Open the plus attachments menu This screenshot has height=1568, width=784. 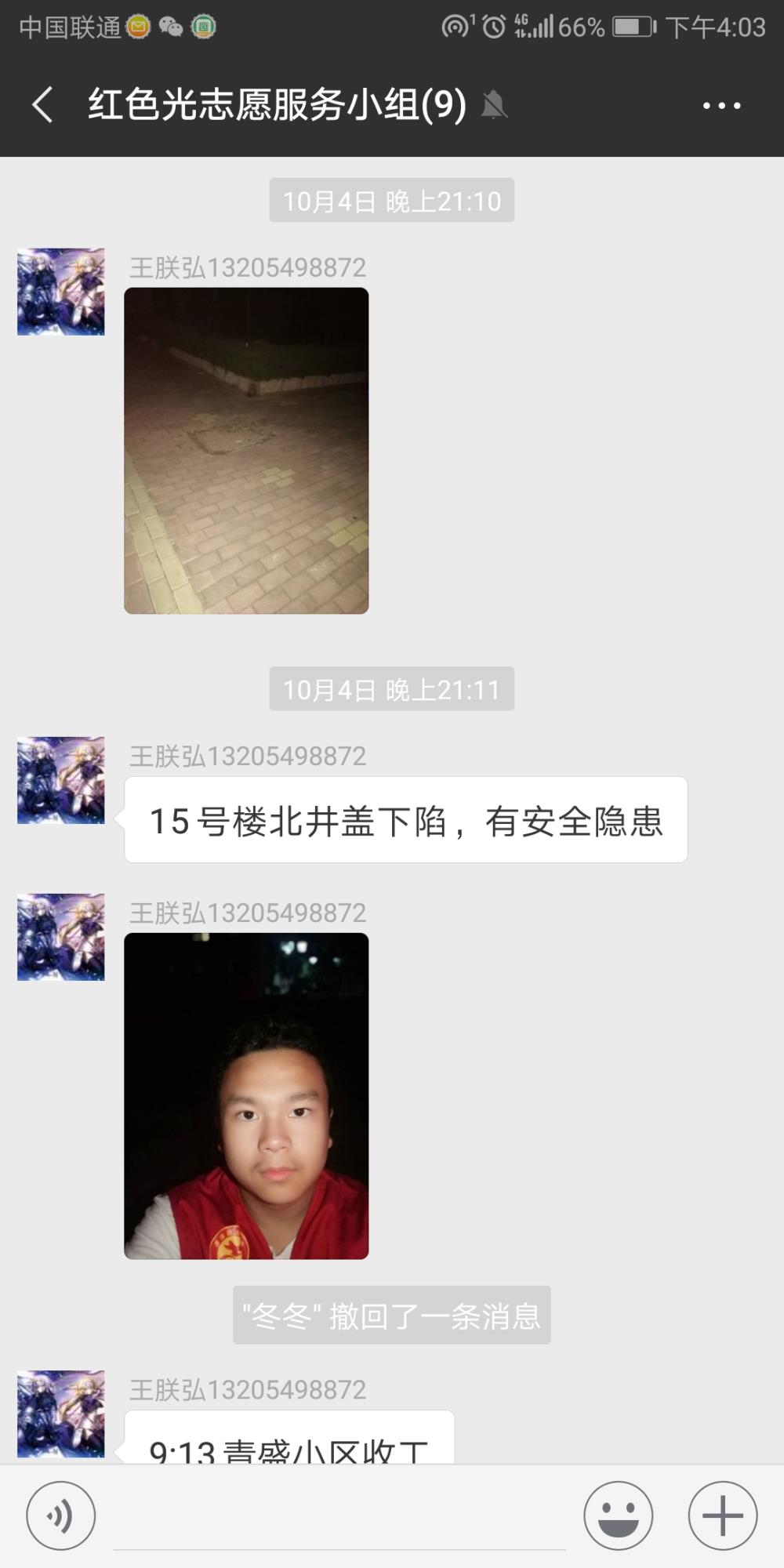pyautogui.click(x=723, y=1515)
